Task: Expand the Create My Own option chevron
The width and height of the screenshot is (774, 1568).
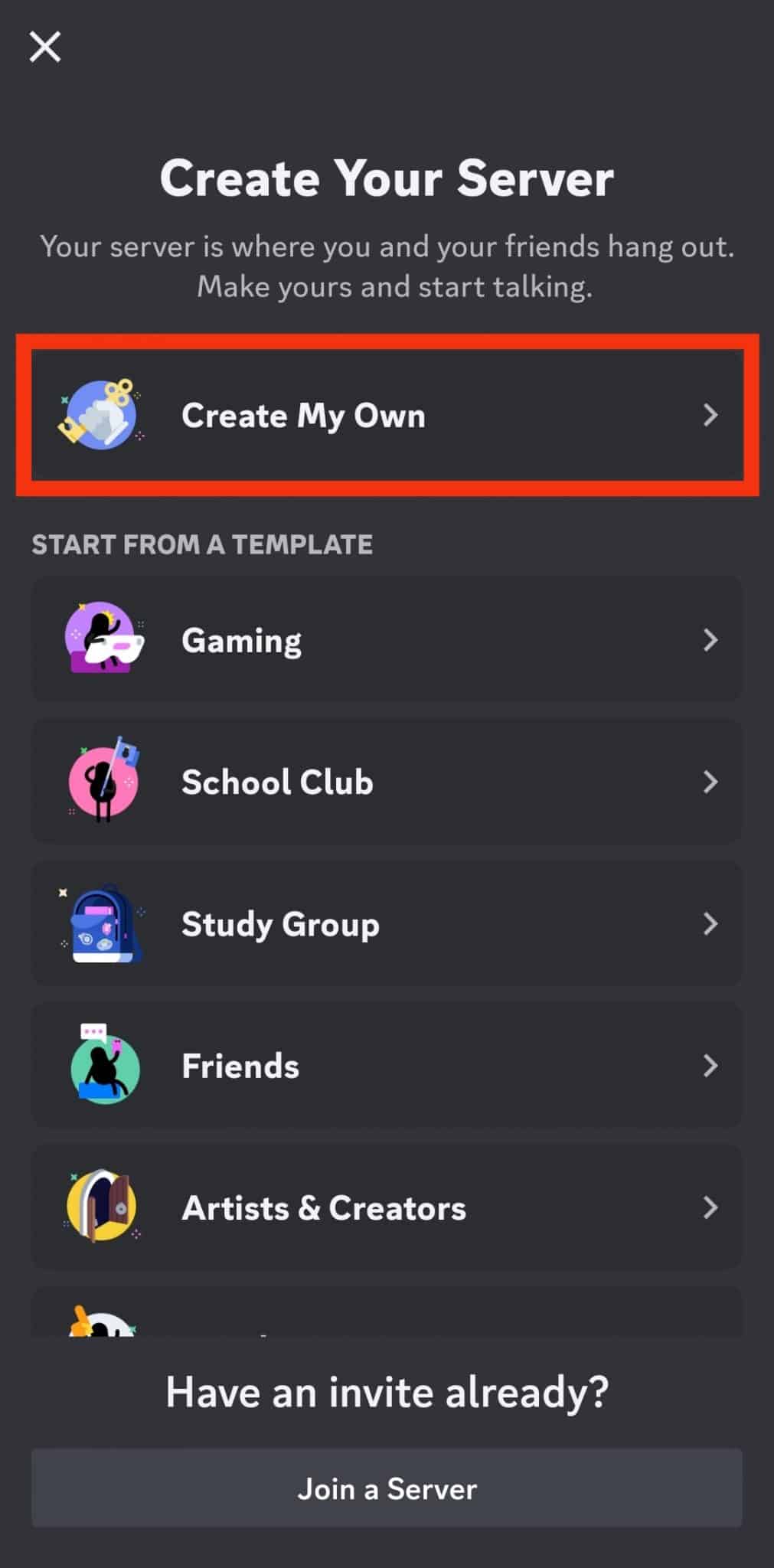Action: click(711, 416)
